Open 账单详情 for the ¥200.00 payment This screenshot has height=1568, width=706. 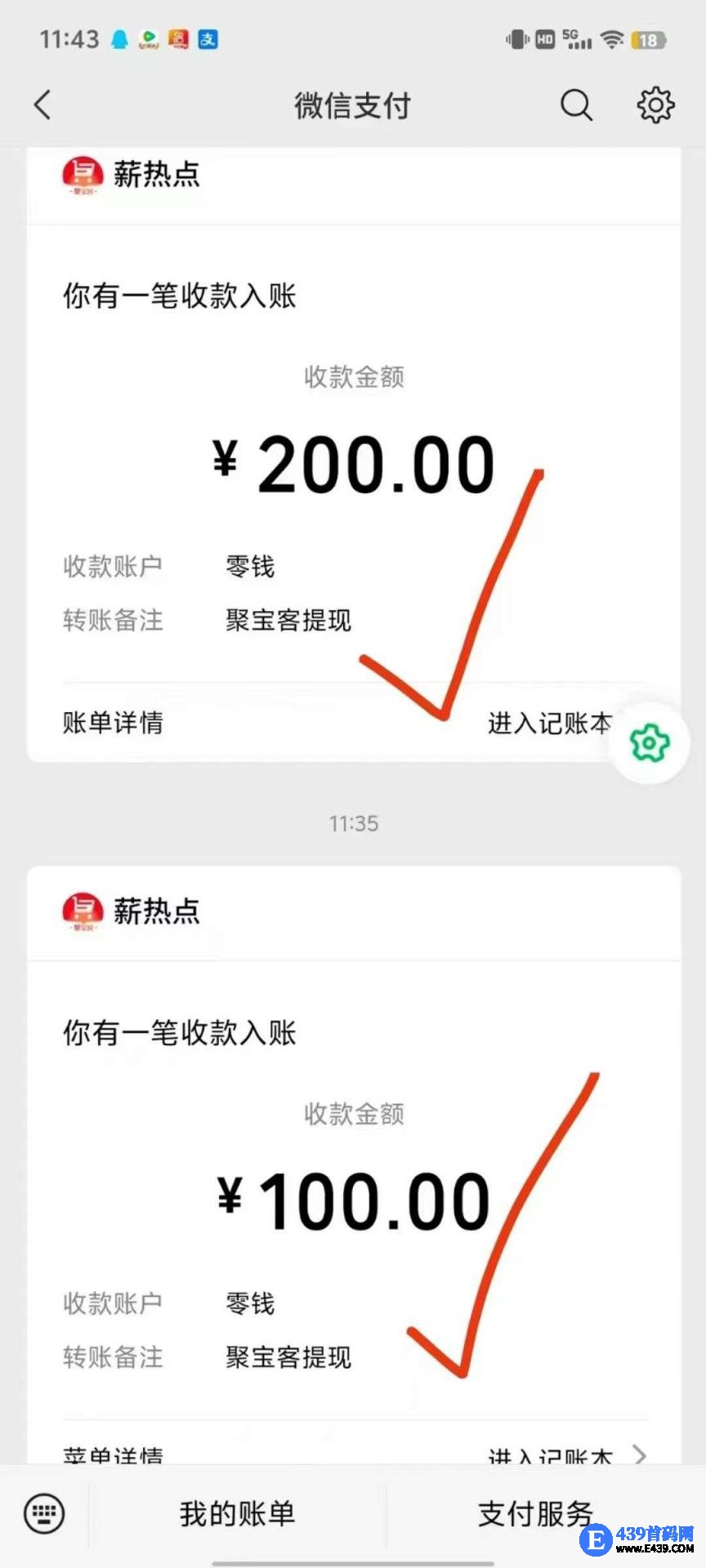tap(113, 723)
